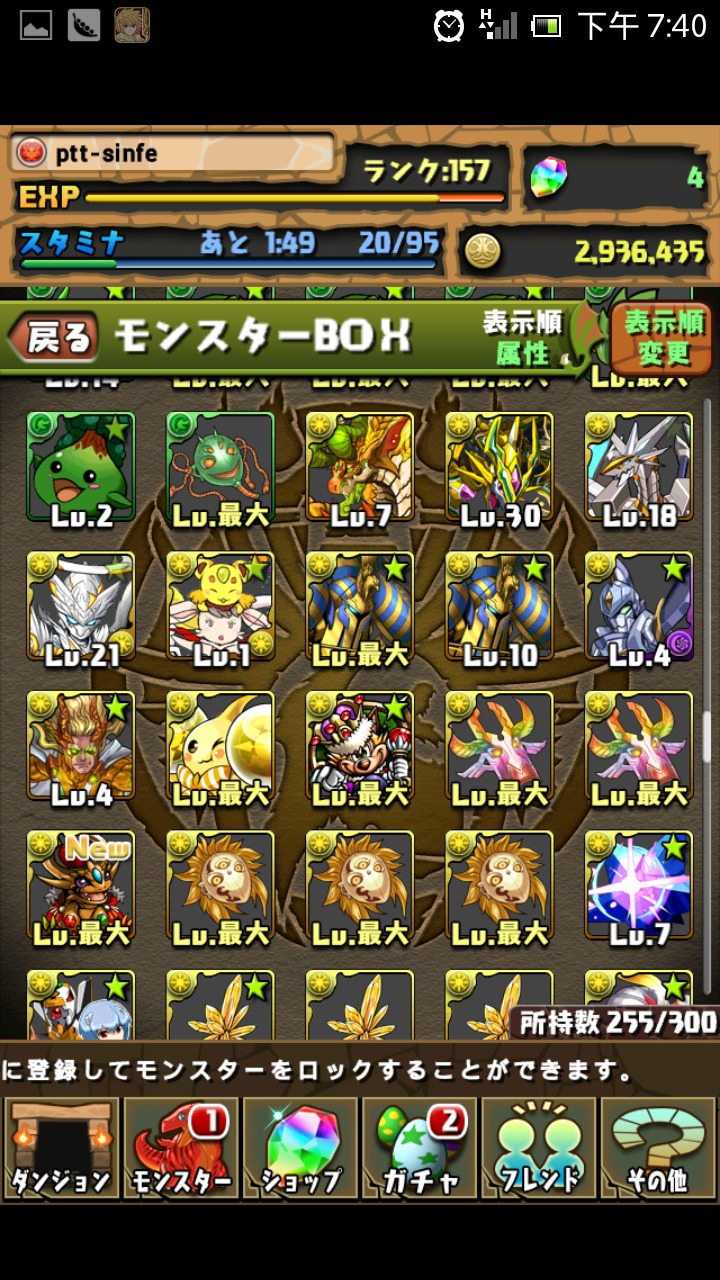720x1280 pixels.
Task: Open 表示順変更 sort order button
Action: click(663, 338)
